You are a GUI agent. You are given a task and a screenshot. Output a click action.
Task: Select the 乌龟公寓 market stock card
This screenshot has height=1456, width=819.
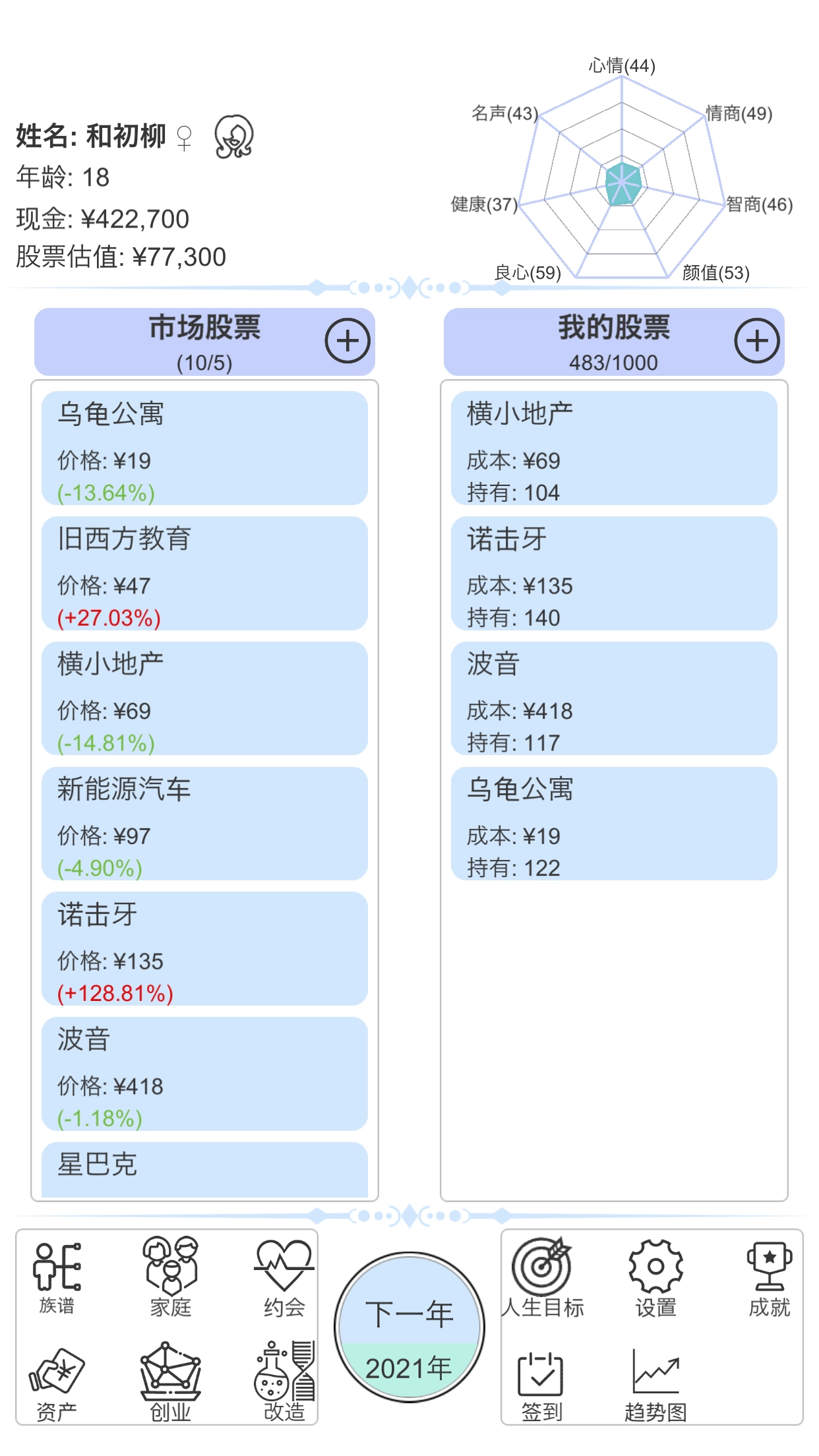coord(204,448)
